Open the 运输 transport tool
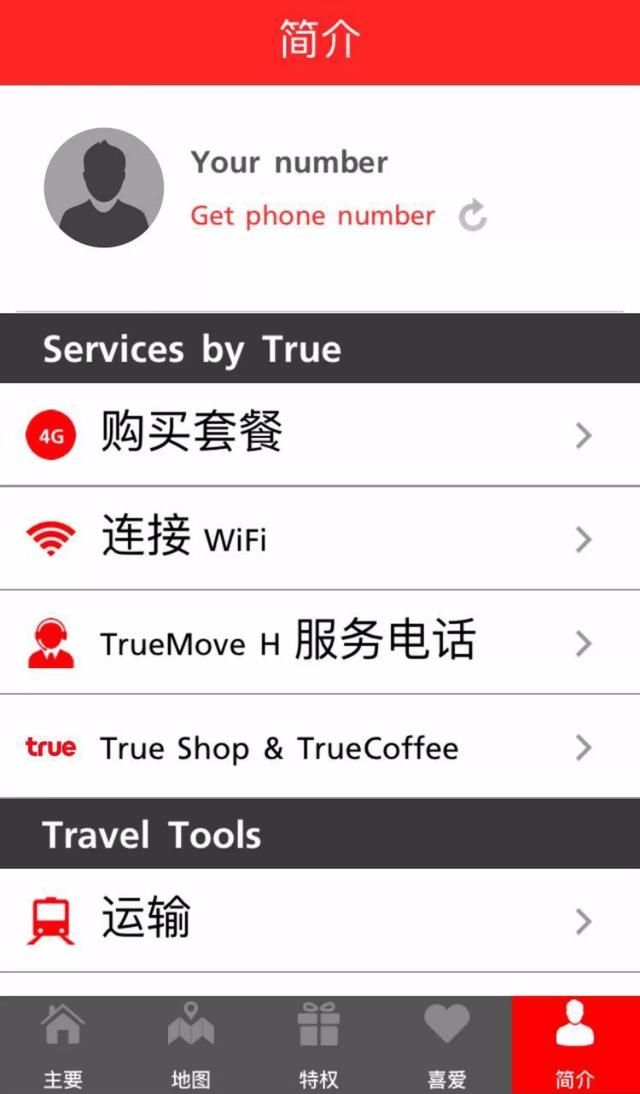The height and width of the screenshot is (1094, 640). pyautogui.click(x=320, y=920)
